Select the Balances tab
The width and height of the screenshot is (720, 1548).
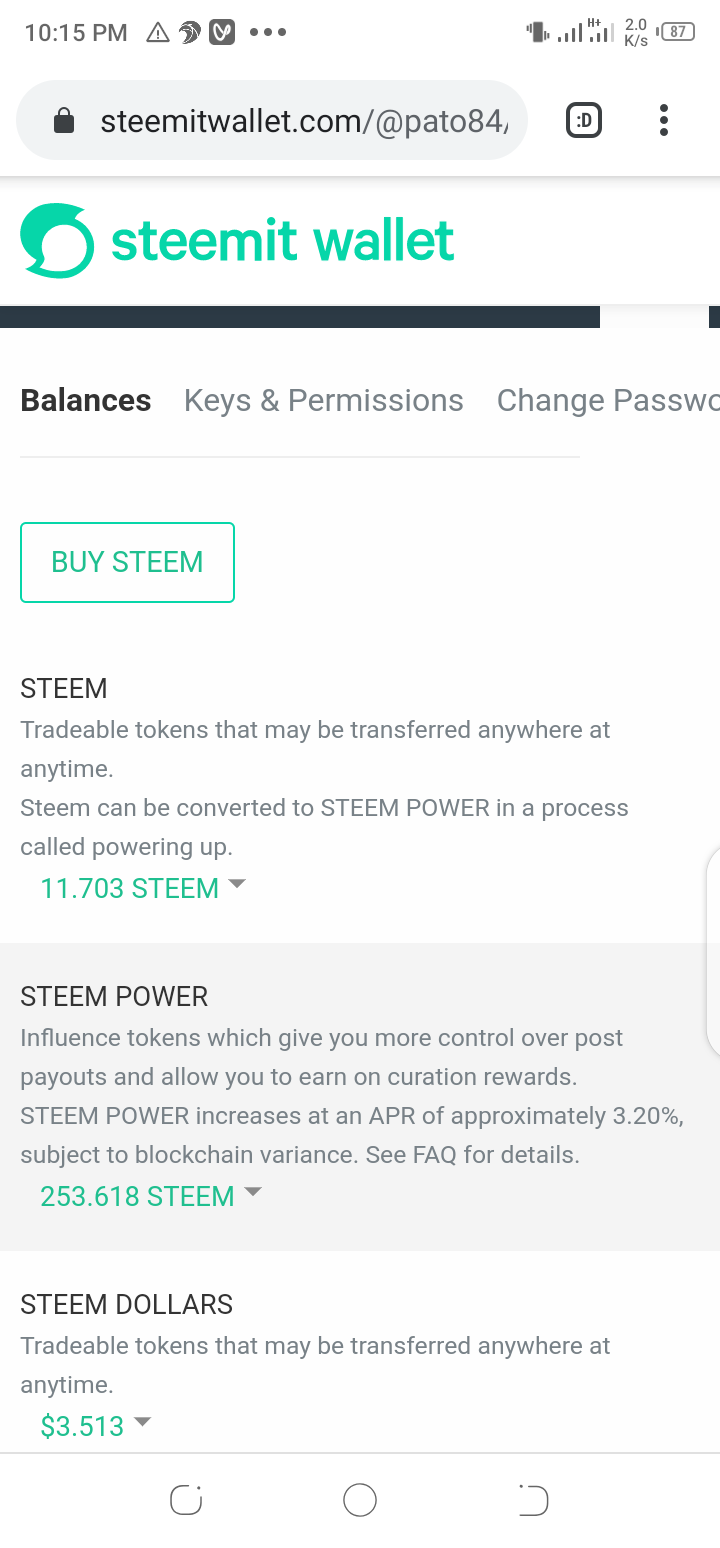tap(86, 400)
